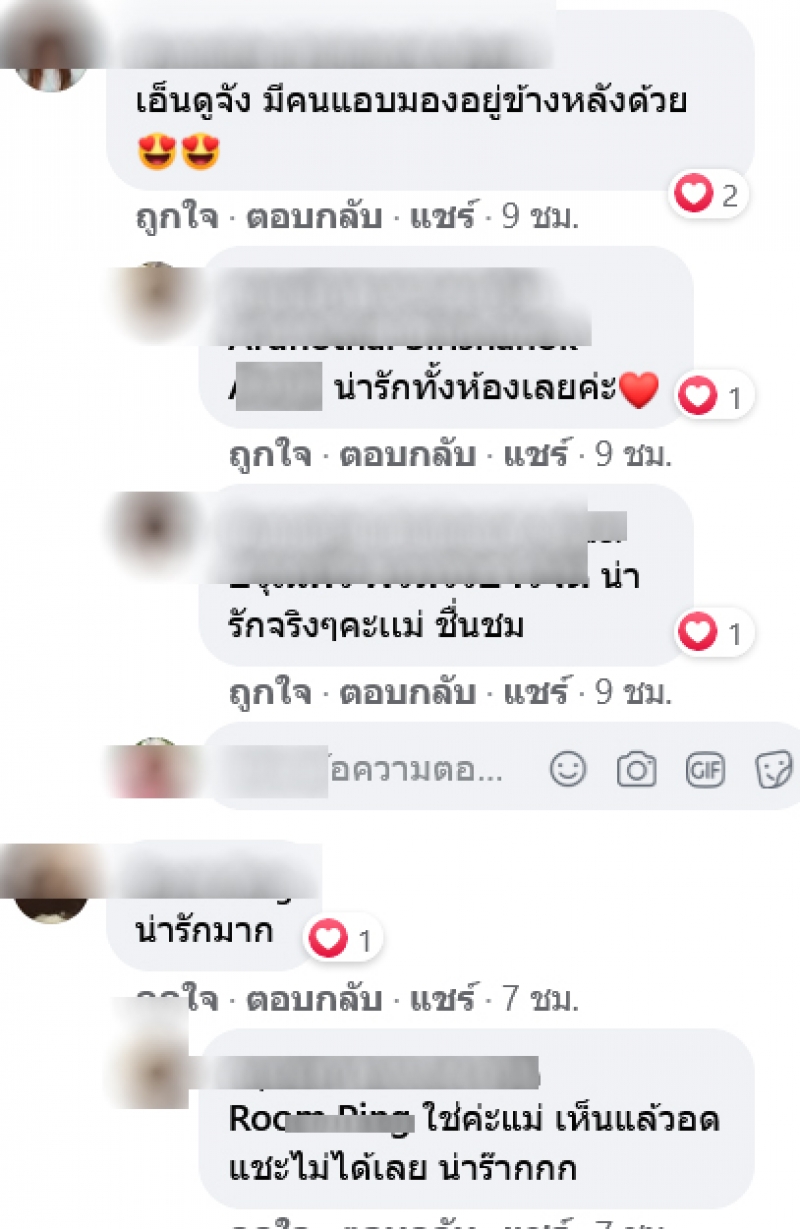Share the น่ารักมาก comment

tap(442, 998)
